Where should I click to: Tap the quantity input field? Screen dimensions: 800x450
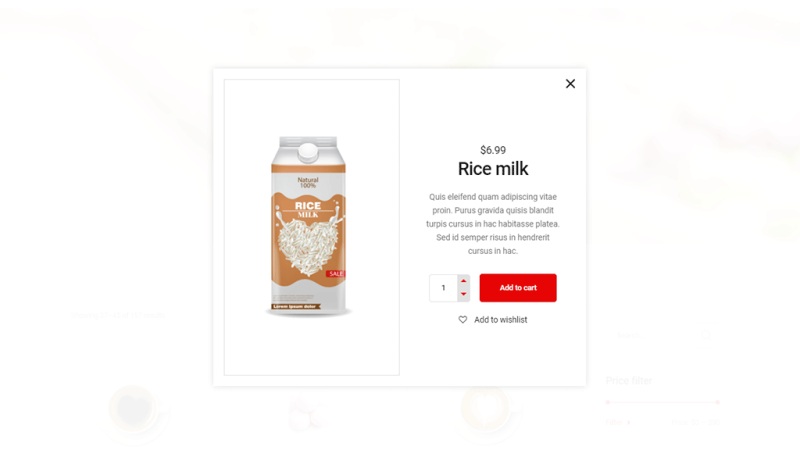(x=443, y=288)
